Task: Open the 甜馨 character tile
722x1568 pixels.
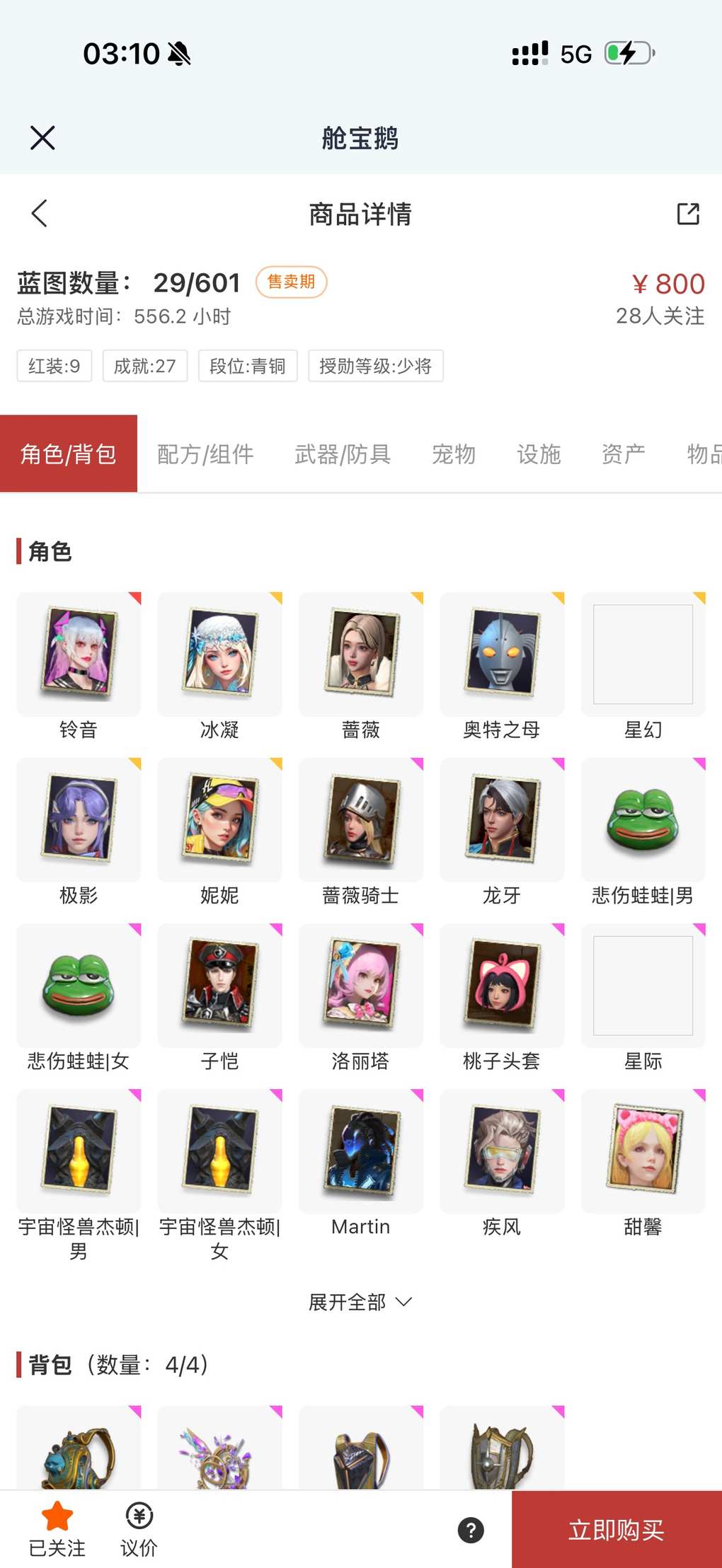Action: pos(643,1151)
